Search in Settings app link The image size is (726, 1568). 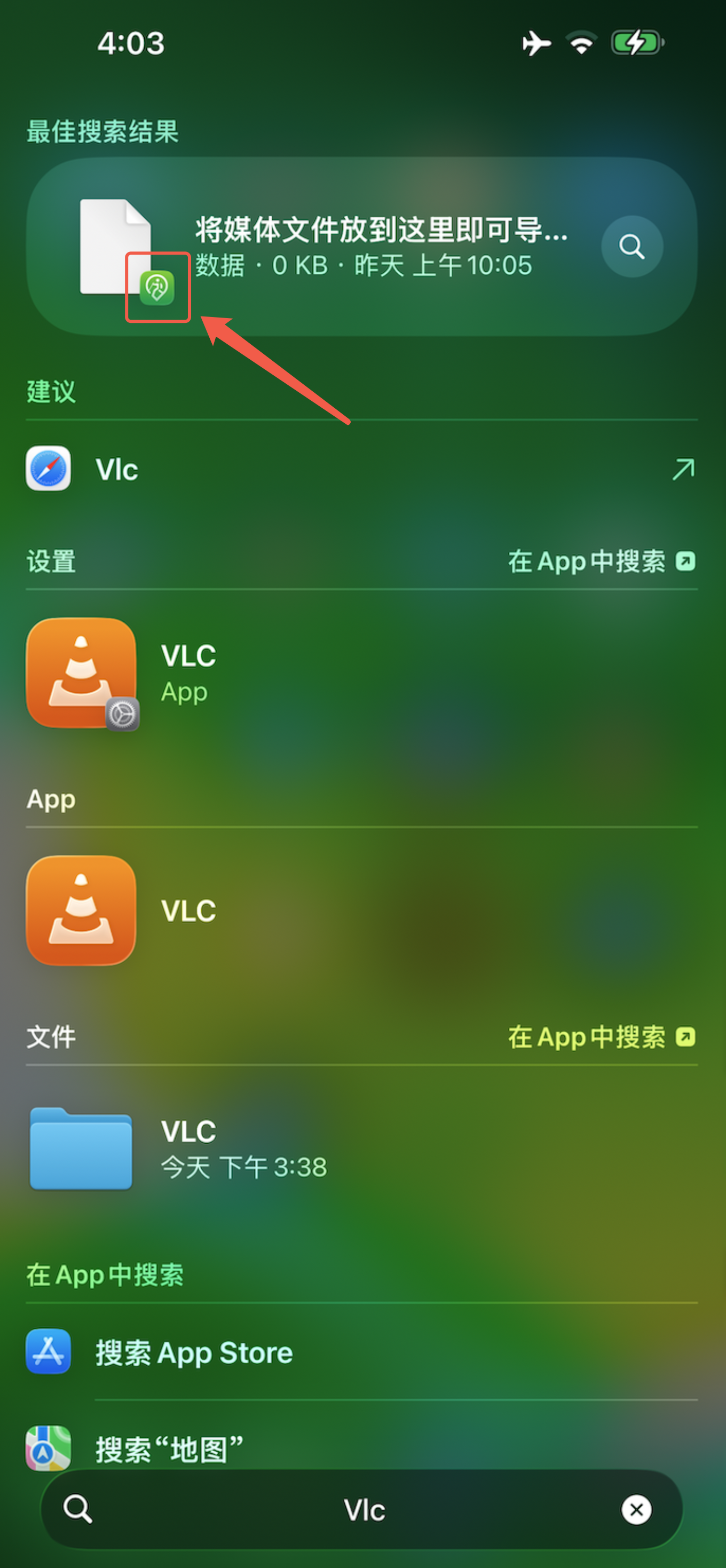click(x=601, y=561)
